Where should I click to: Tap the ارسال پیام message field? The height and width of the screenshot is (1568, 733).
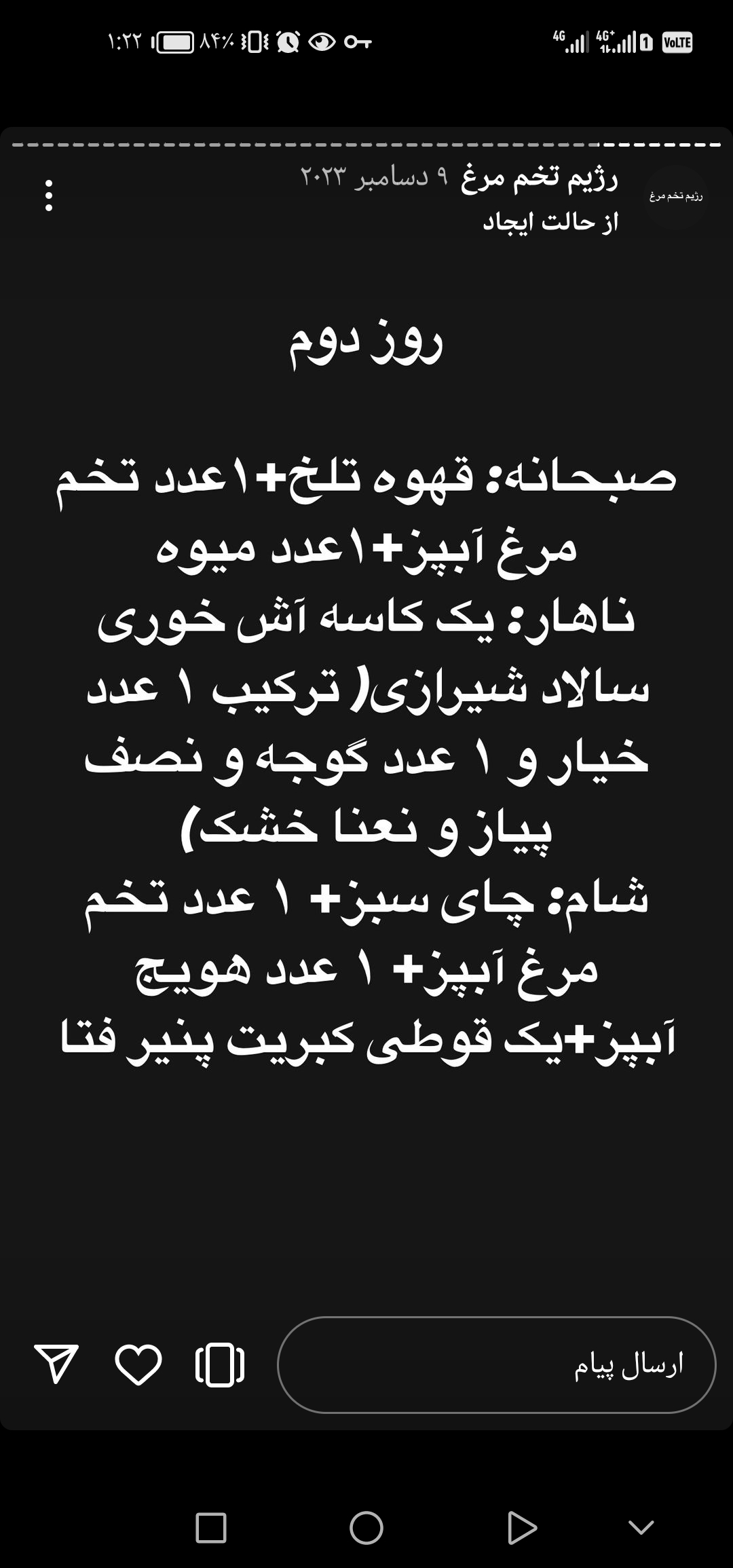click(496, 1366)
